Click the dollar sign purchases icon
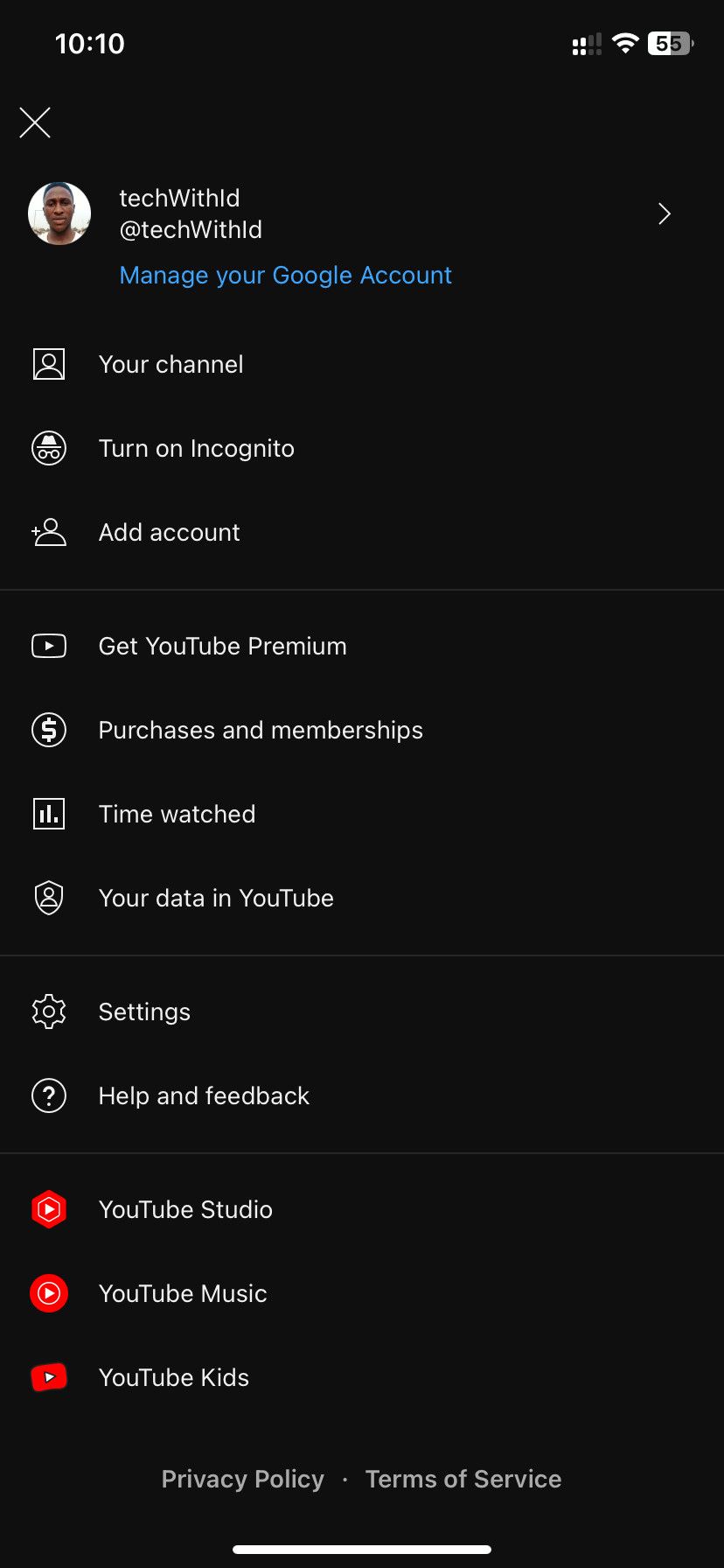The width and height of the screenshot is (724, 1568). click(49, 730)
